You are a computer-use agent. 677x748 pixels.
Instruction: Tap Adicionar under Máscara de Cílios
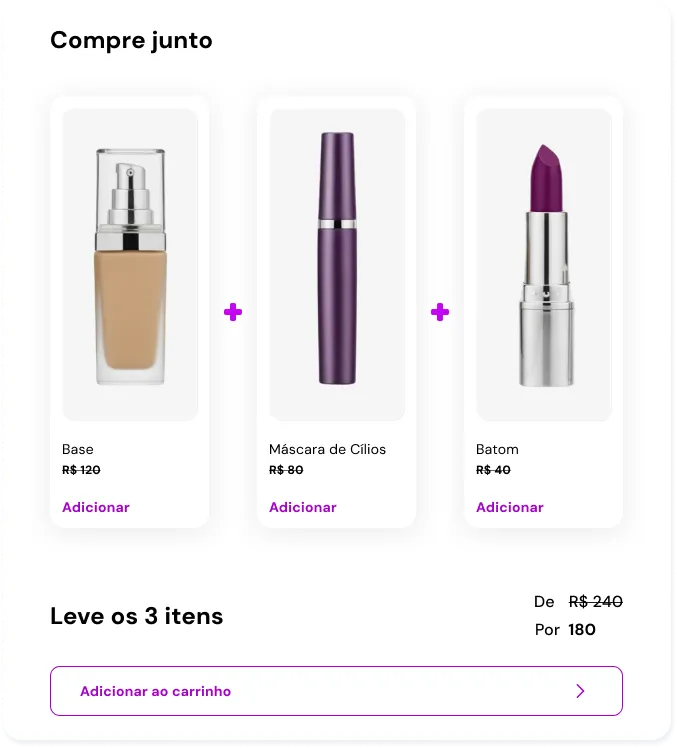(303, 507)
